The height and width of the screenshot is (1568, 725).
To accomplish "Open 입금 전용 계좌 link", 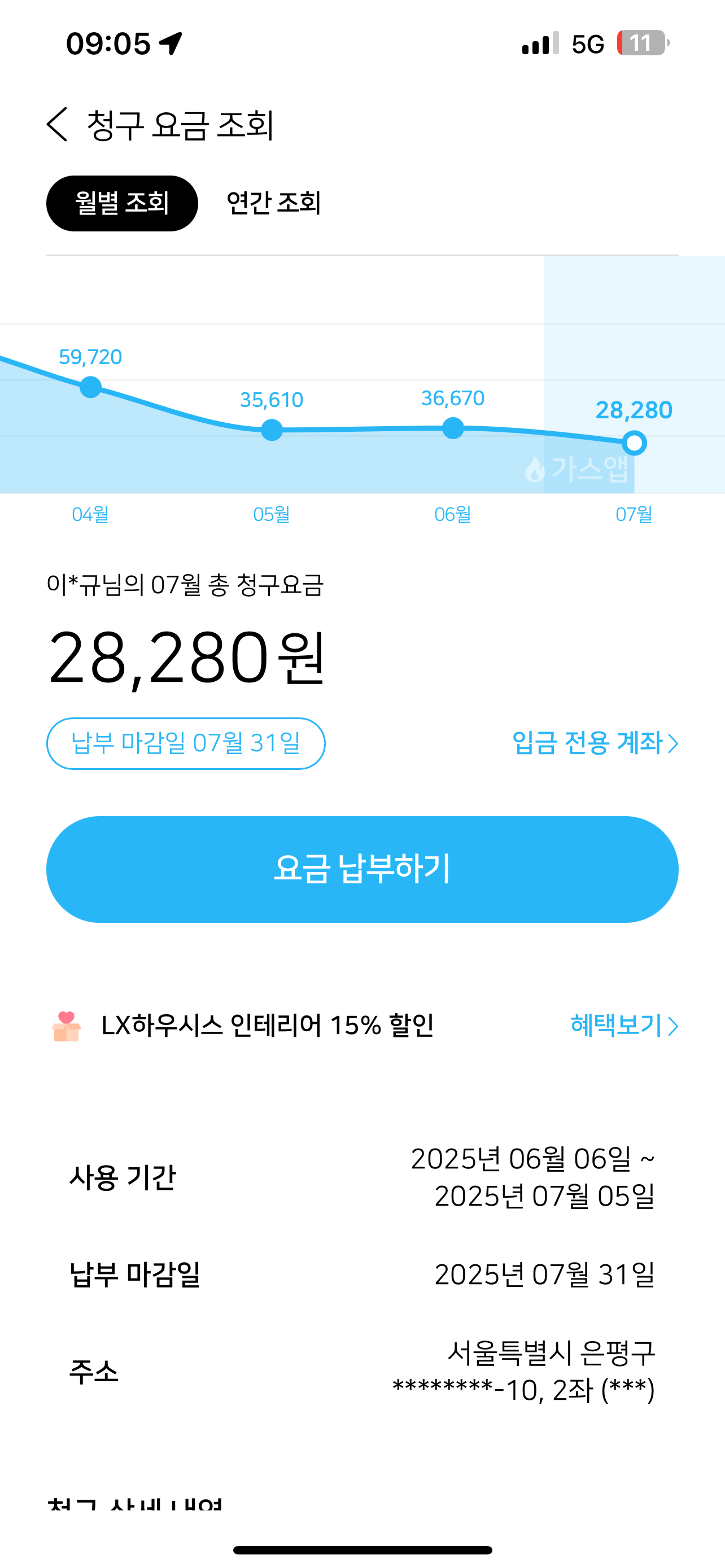I will pyautogui.click(x=595, y=743).
